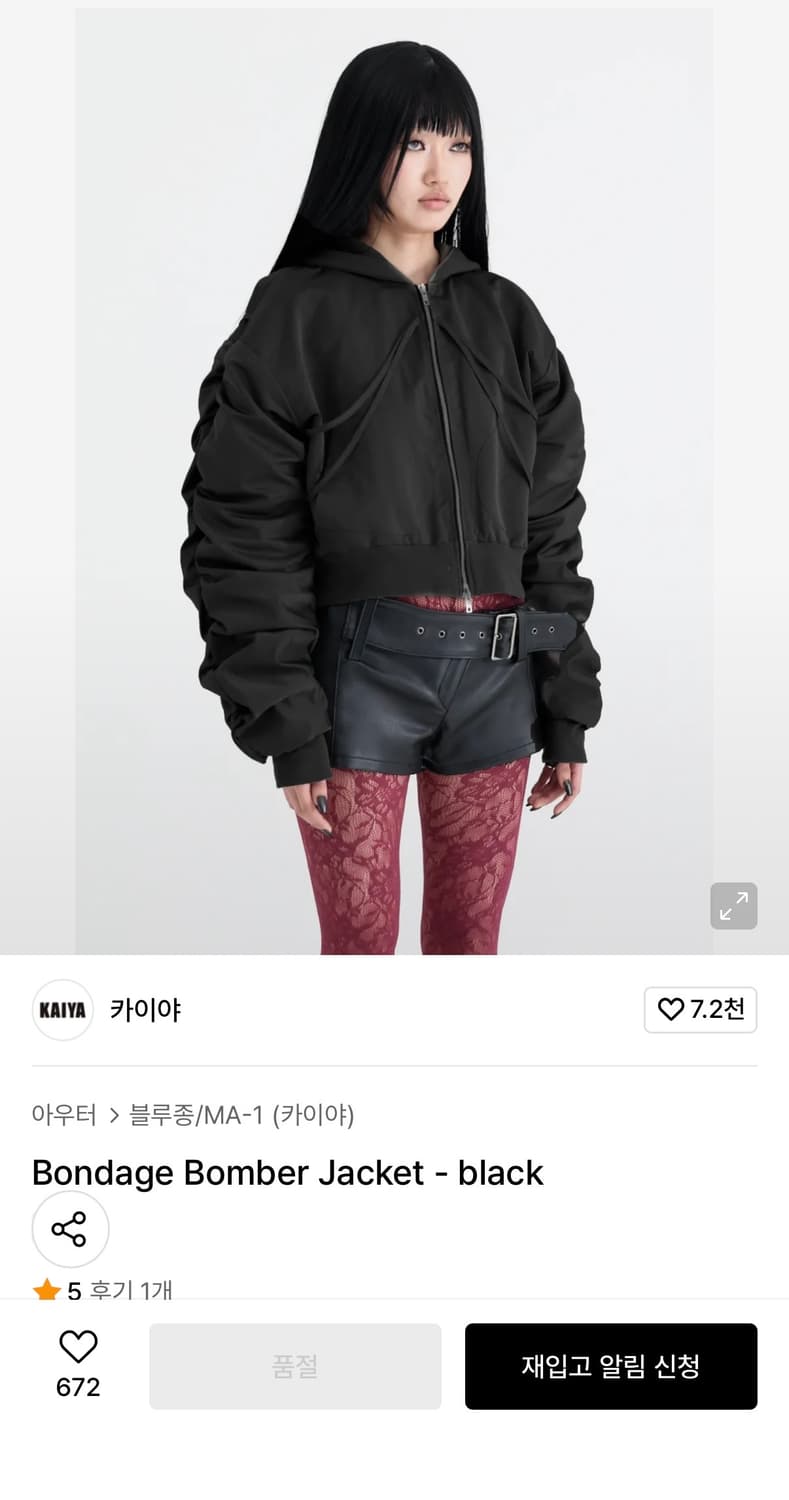View reviews by tapping 후기 1개
Viewport: 789px width, 1500px height.
pyautogui.click(x=131, y=1290)
